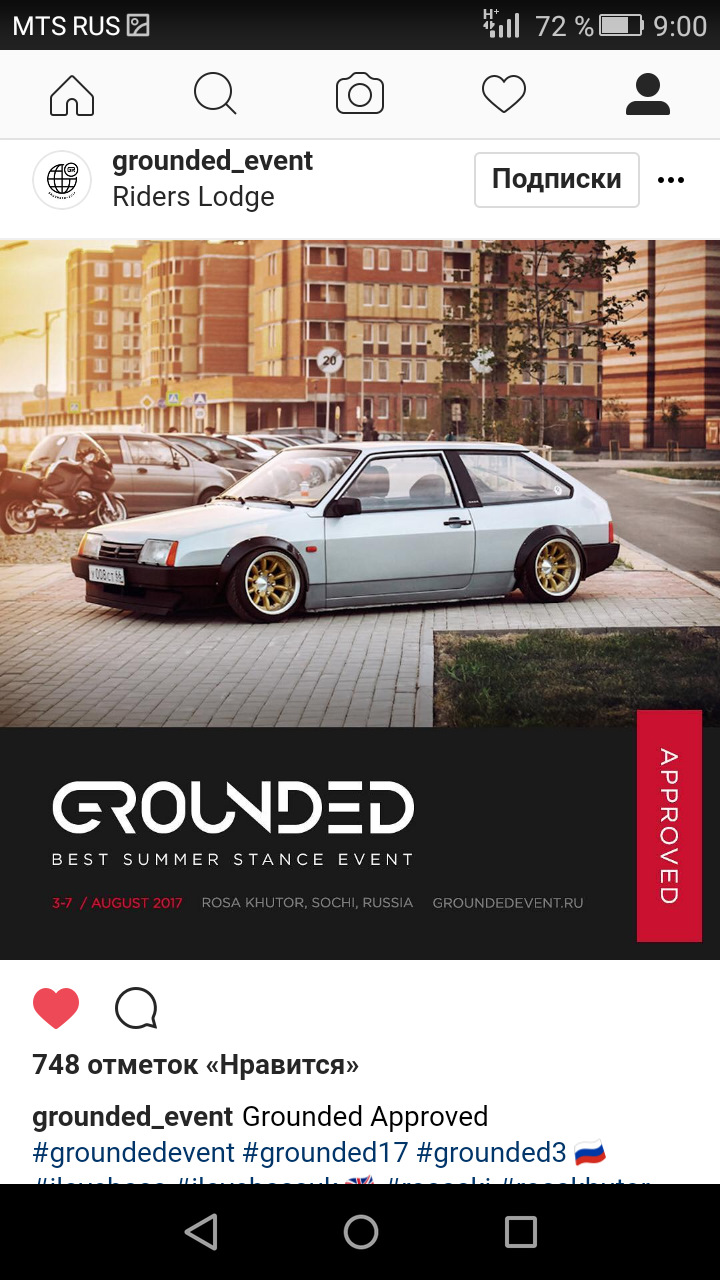Image resolution: width=720 pixels, height=1280 pixels.
Task: Toggle the Android recent apps view
Action: coord(519,1233)
